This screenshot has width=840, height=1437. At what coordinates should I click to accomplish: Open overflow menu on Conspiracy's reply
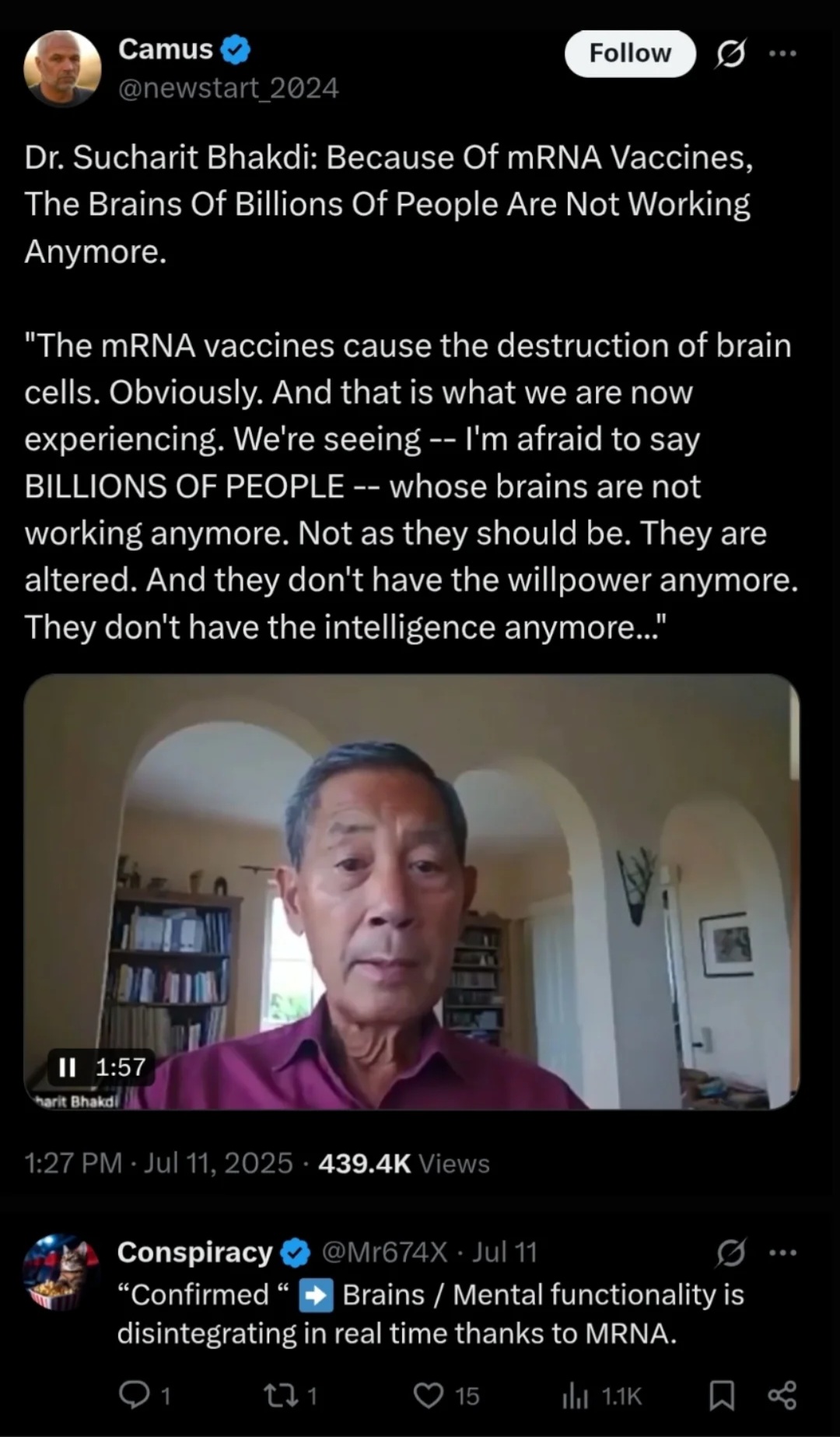(782, 1253)
